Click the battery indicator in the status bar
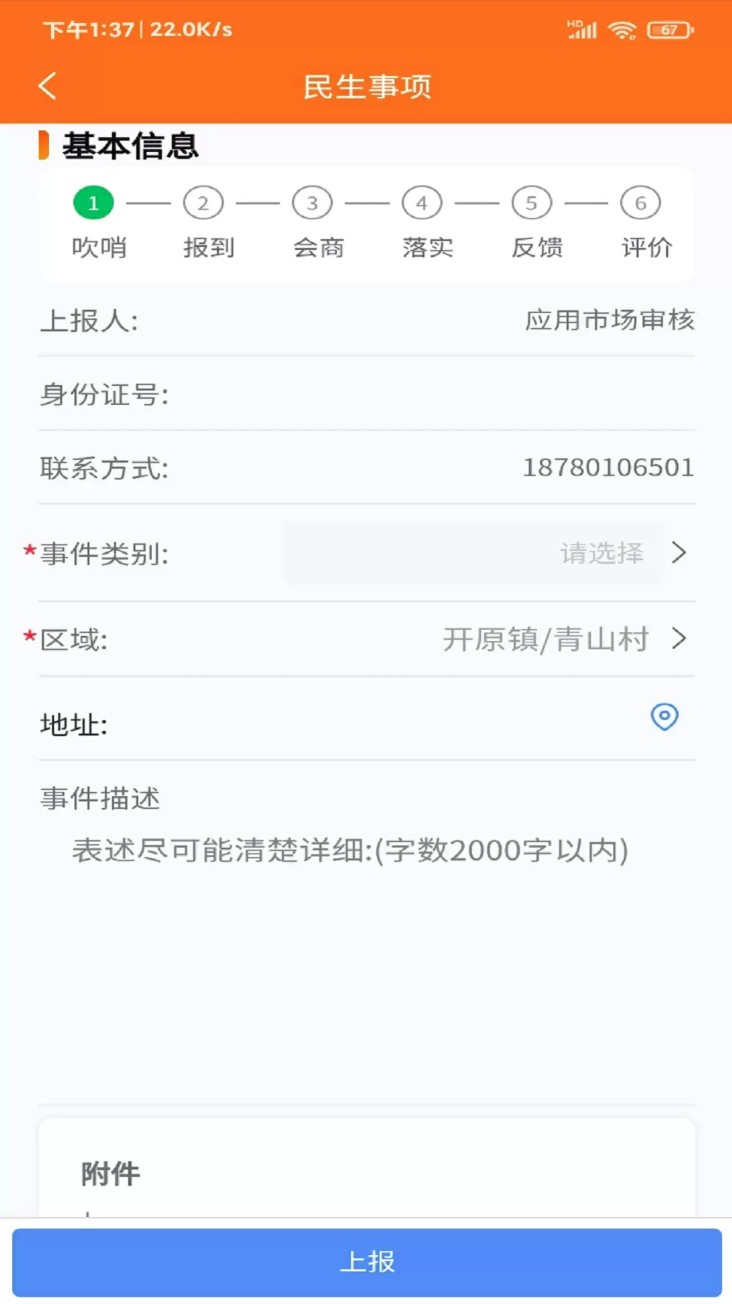 point(667,31)
